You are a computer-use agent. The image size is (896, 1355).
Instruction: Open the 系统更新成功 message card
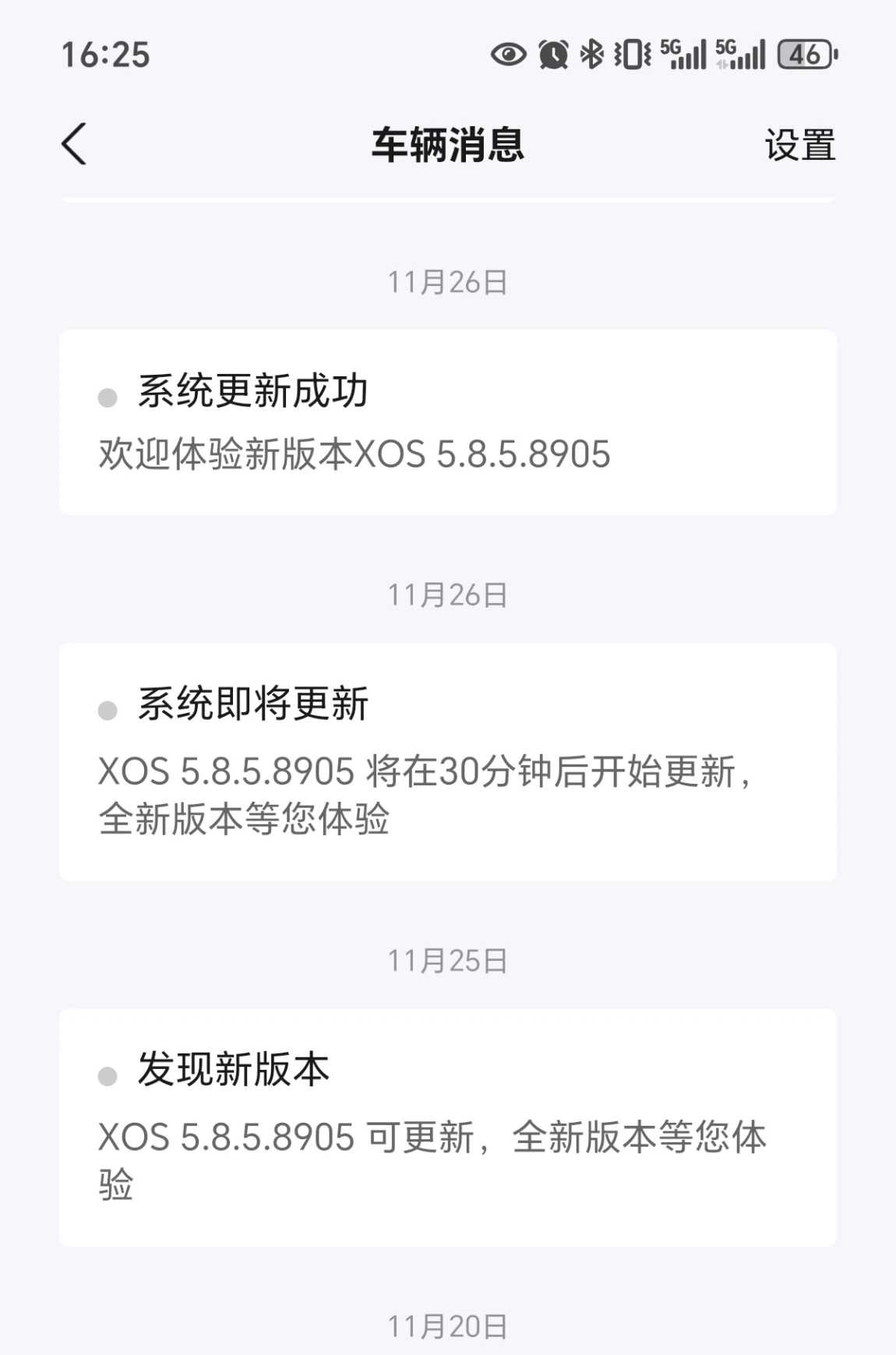(447, 422)
